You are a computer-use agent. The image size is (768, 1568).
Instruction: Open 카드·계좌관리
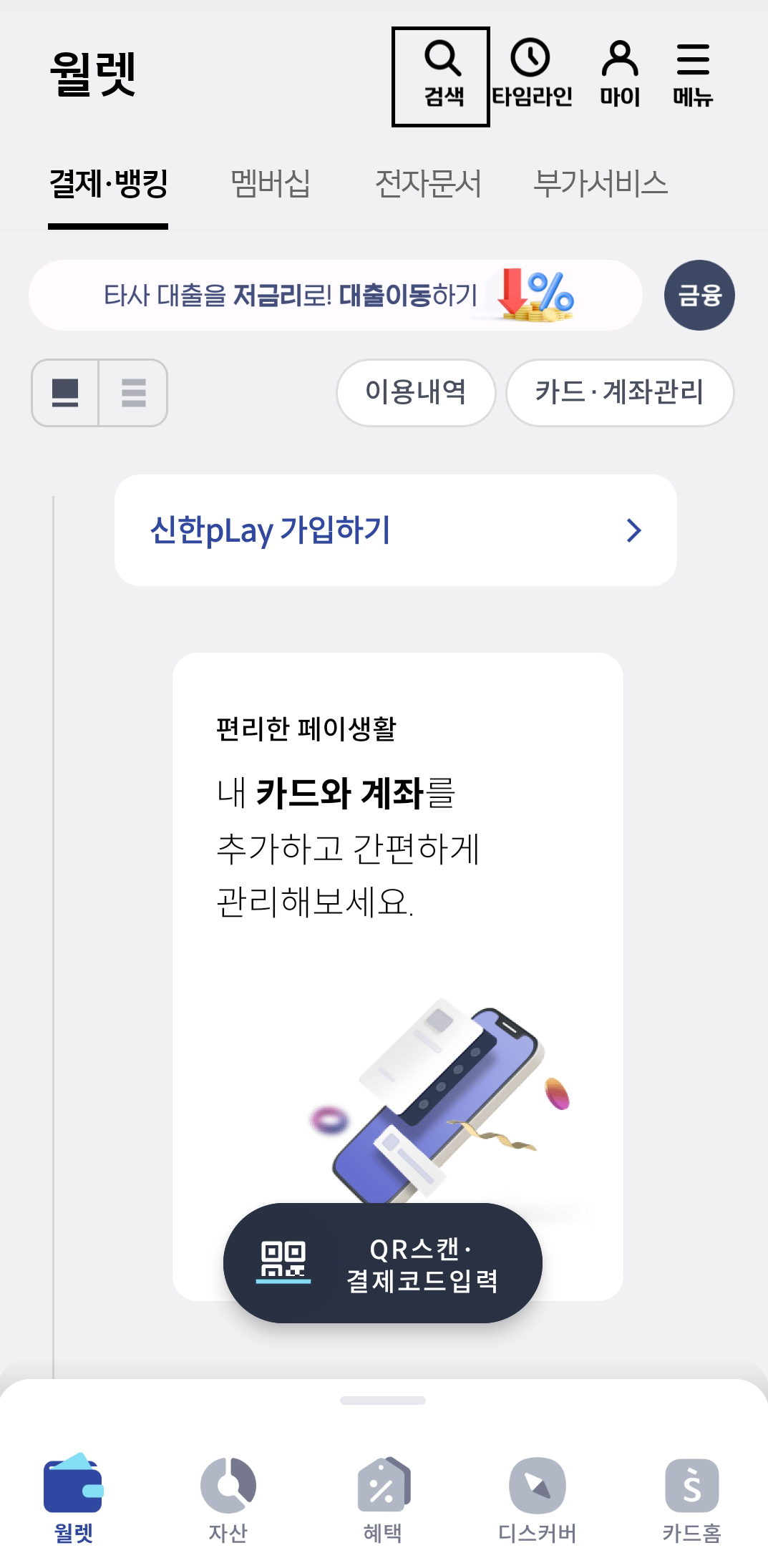(x=620, y=392)
